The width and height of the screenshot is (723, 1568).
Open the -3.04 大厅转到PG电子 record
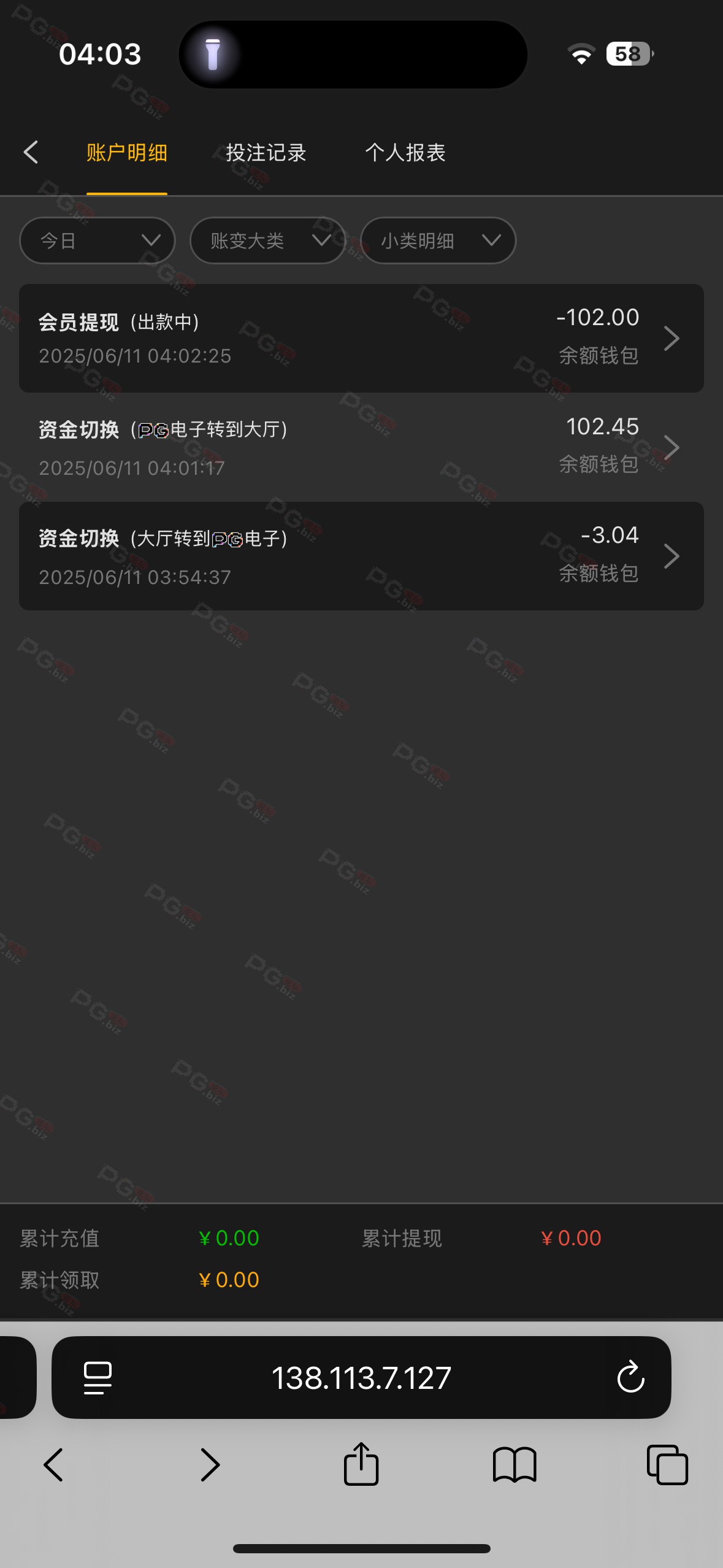[x=361, y=556]
